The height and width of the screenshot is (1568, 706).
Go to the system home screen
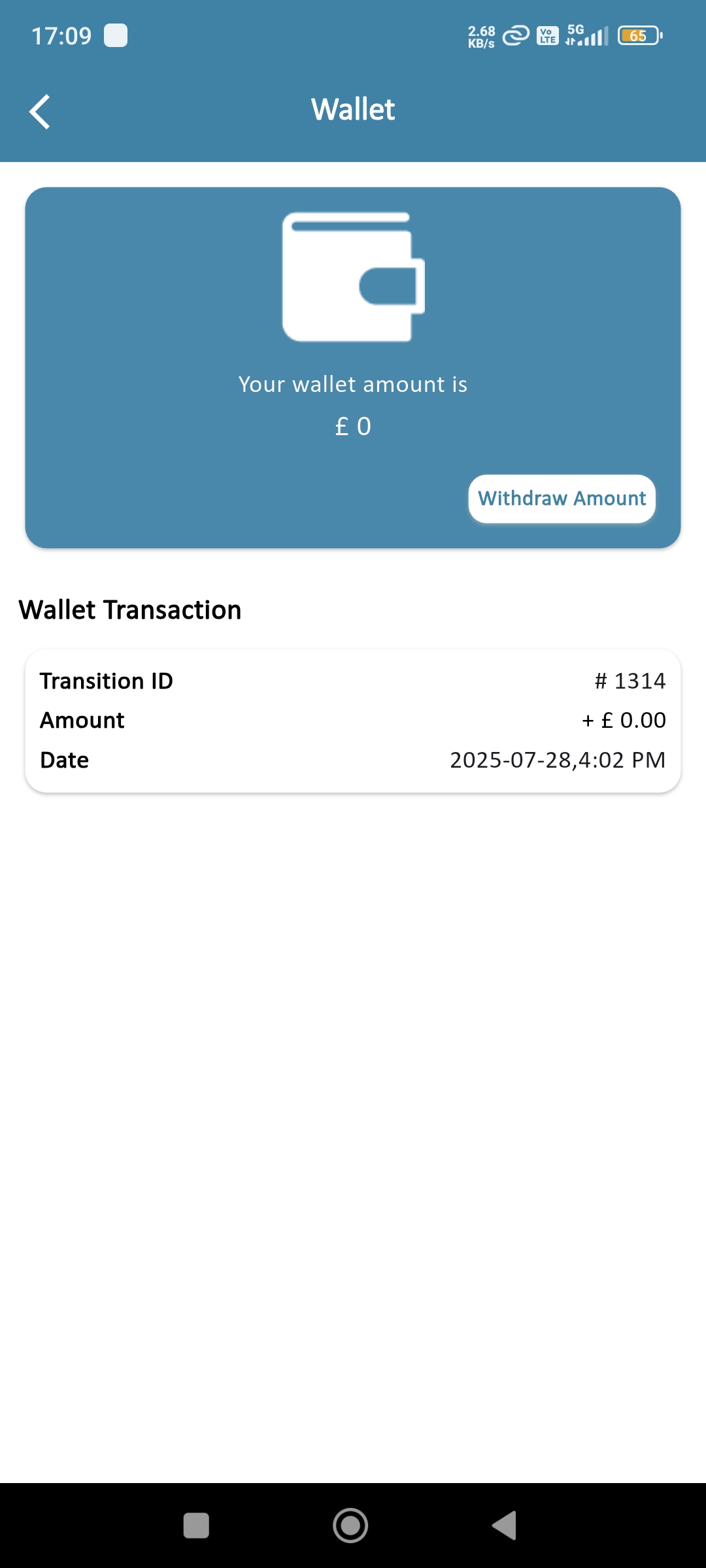(350, 1526)
